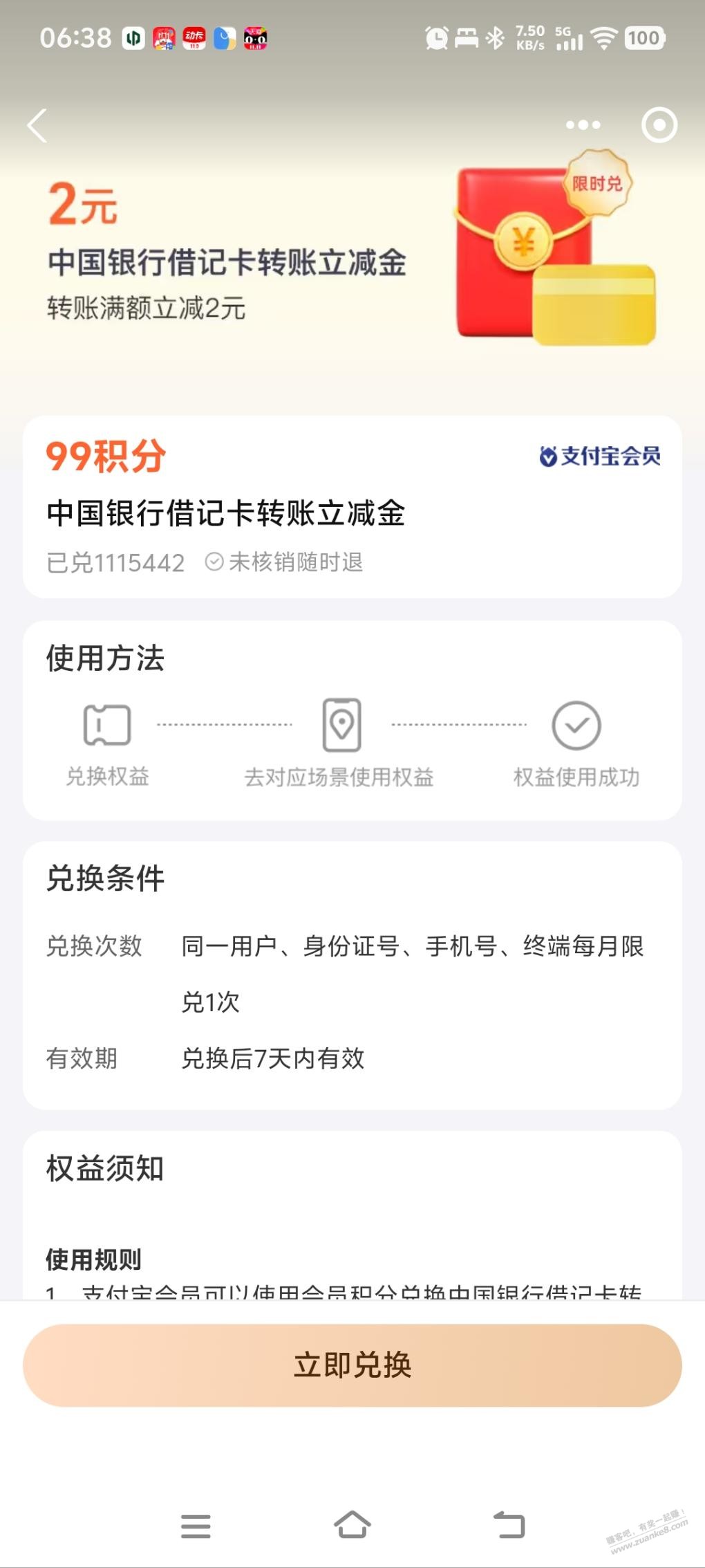Open the 支付宝会员 membership link
The height and width of the screenshot is (1568, 705).
tap(600, 456)
